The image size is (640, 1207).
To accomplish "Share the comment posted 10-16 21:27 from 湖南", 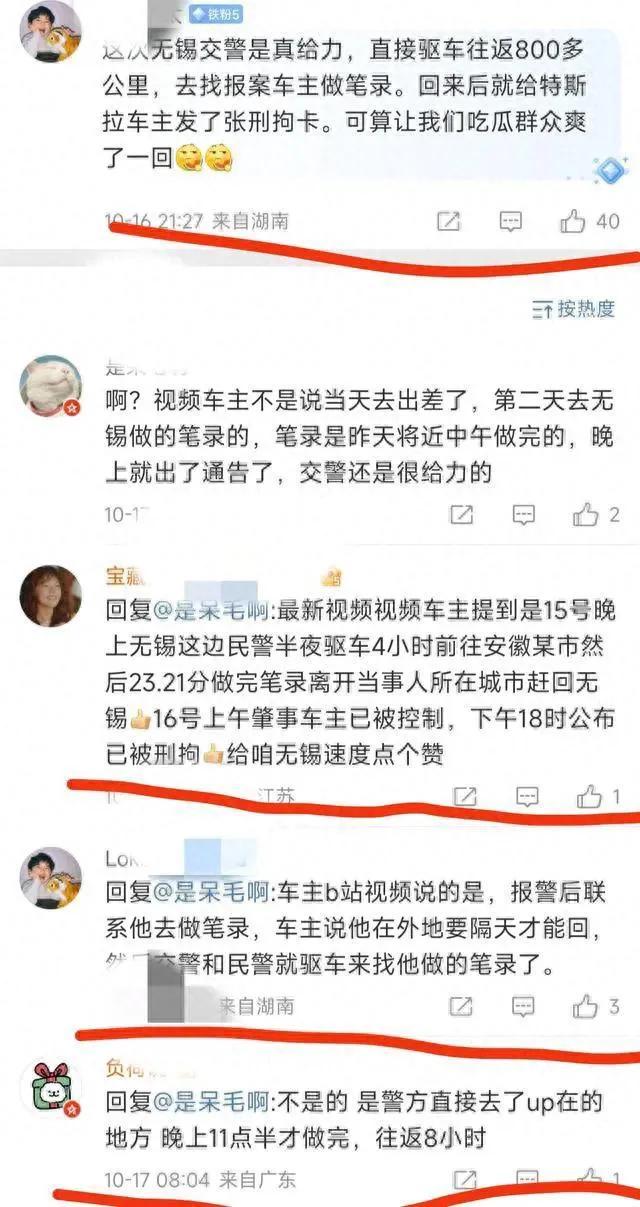I will coord(448,222).
